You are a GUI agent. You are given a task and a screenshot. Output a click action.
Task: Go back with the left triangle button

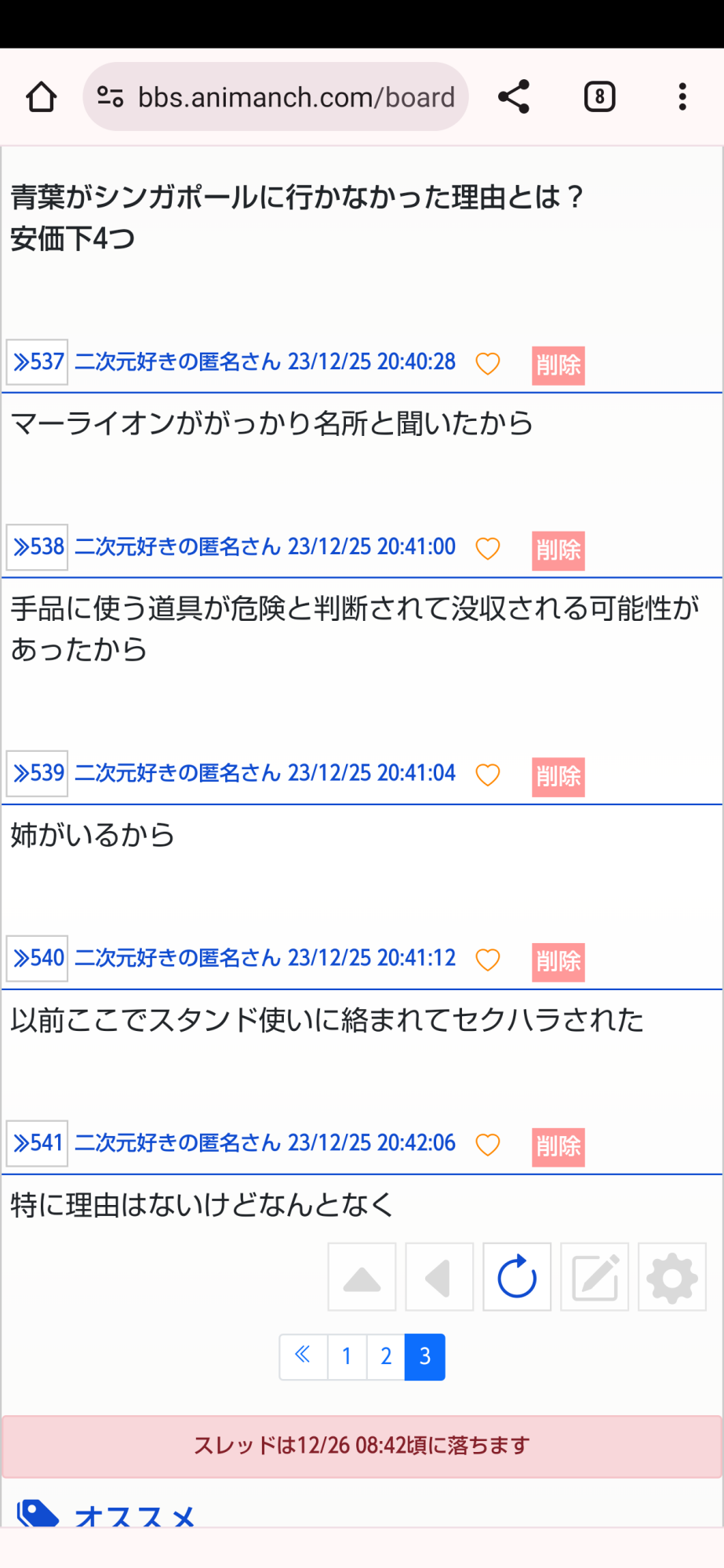pos(439,1277)
